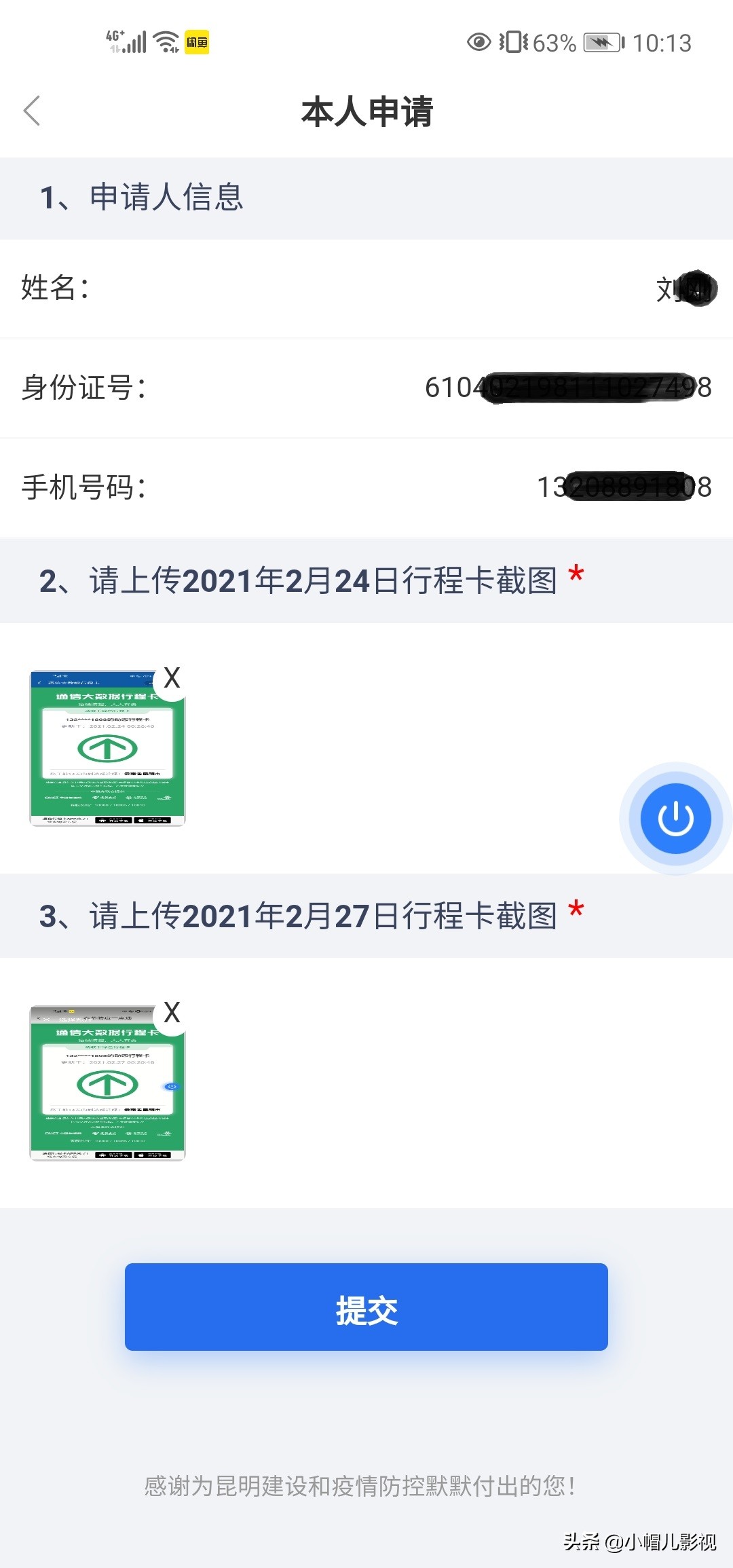Tap the clock showing 10:13

click(x=662, y=42)
